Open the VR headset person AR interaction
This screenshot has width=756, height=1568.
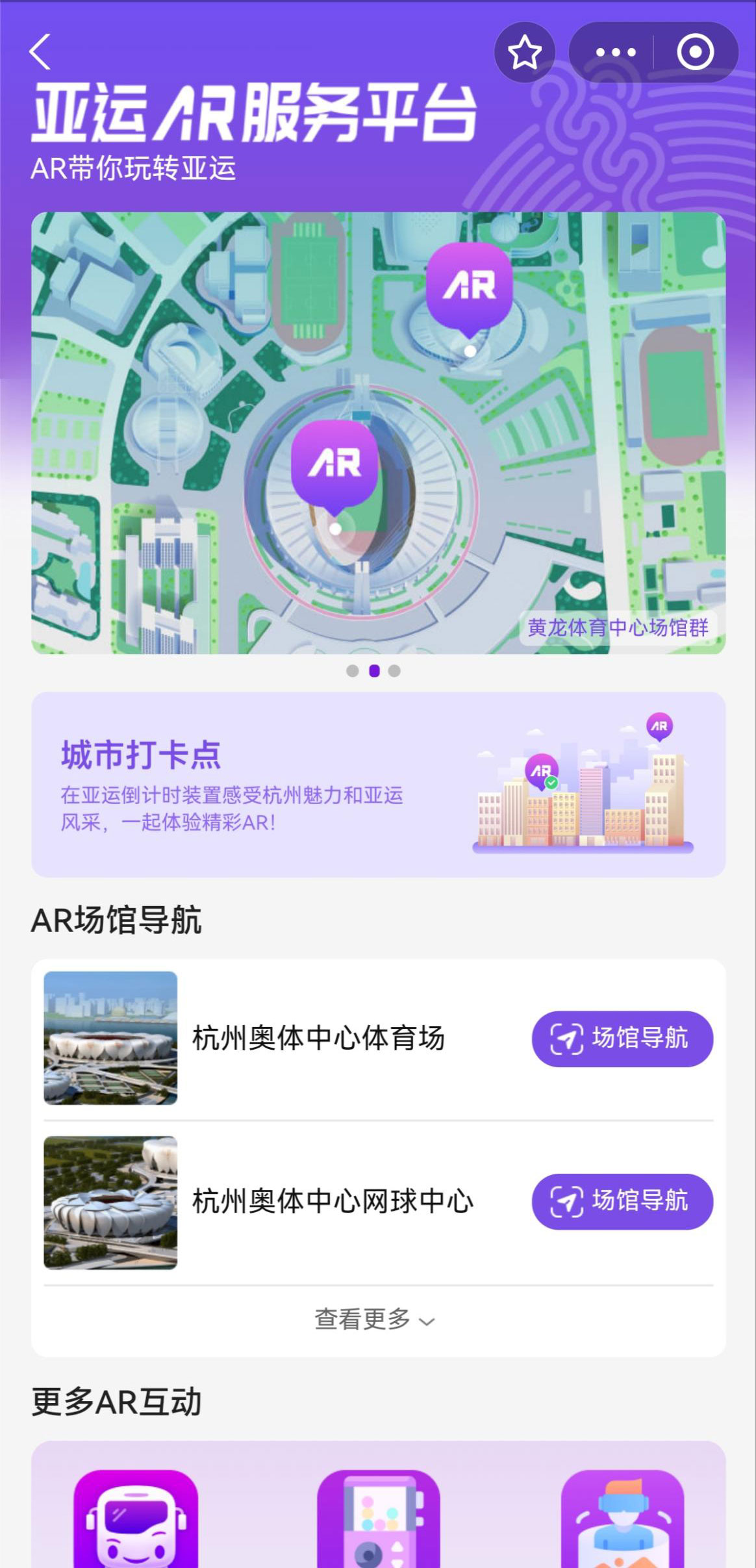tap(622, 1520)
